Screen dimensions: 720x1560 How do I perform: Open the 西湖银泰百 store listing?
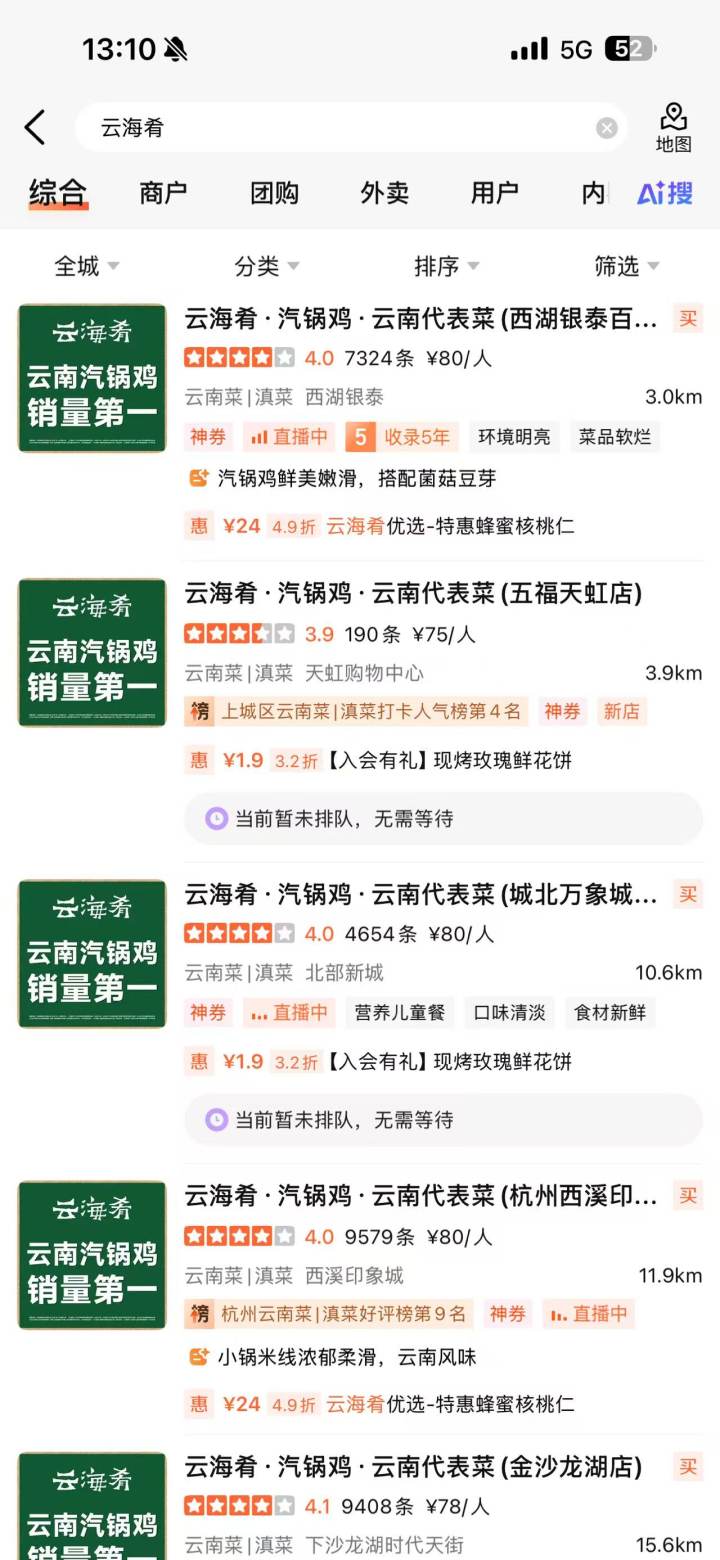(421, 320)
